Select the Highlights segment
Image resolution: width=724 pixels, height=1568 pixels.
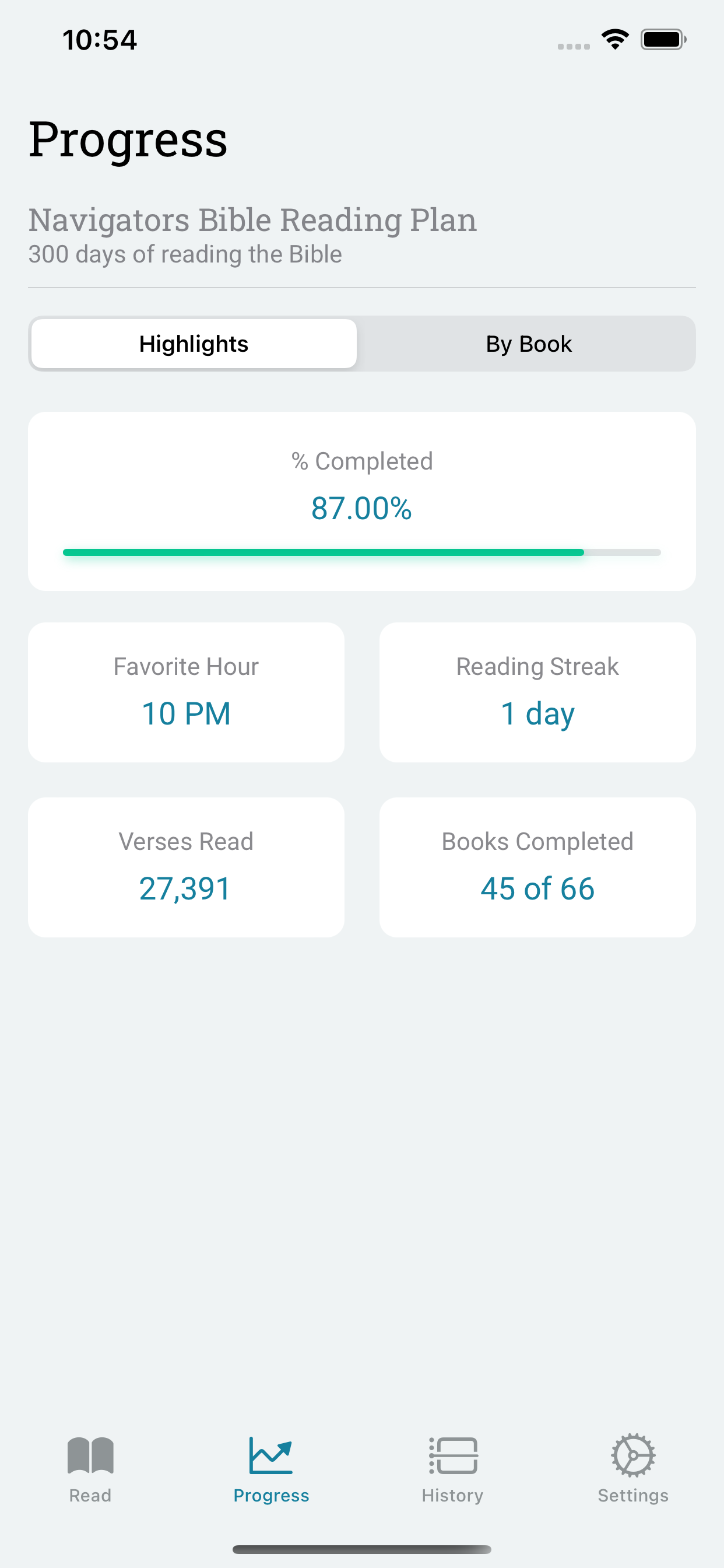194,344
